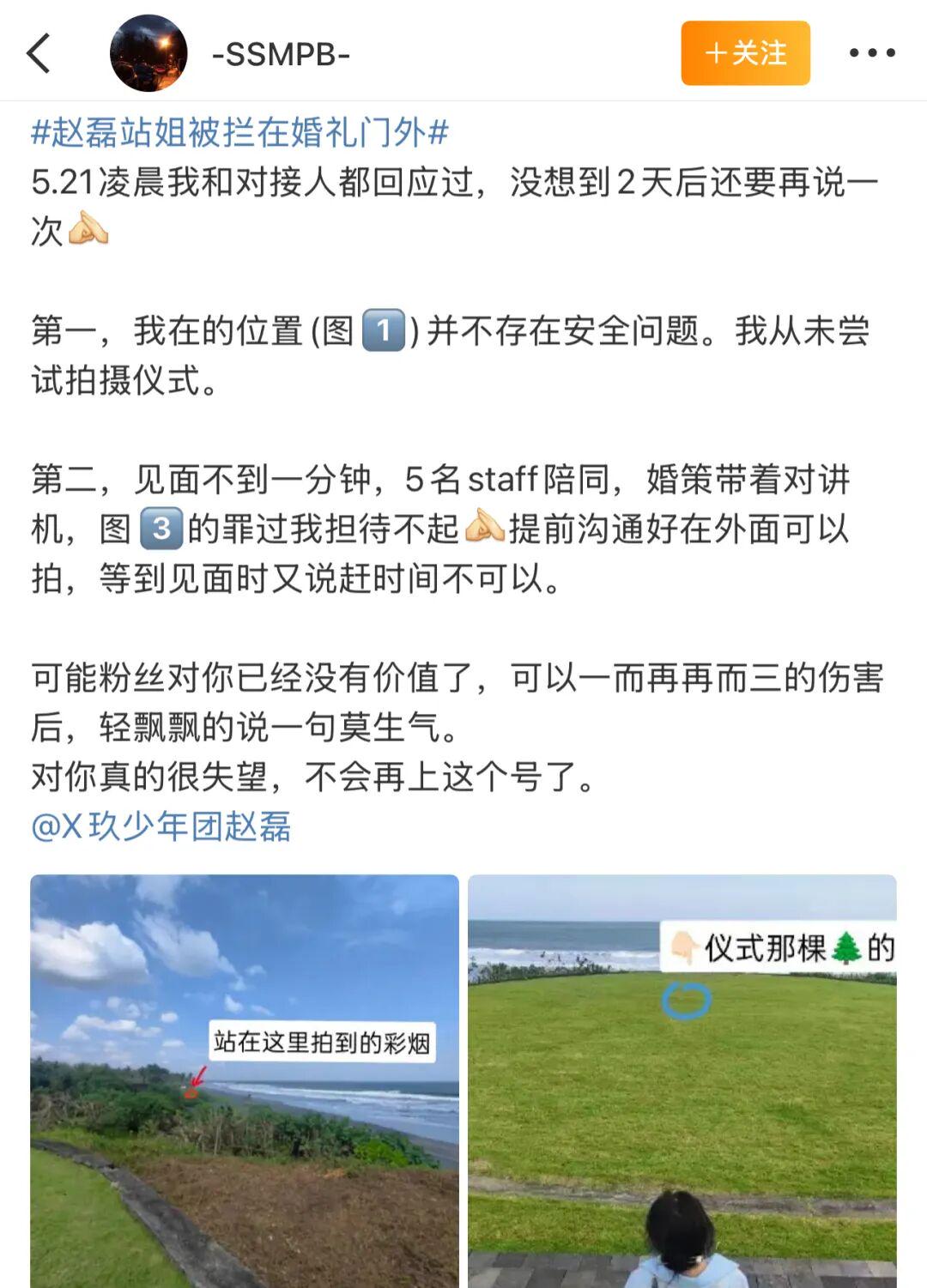Go back using the arrow icon
This screenshot has height=1288, width=927.
pos(39,53)
